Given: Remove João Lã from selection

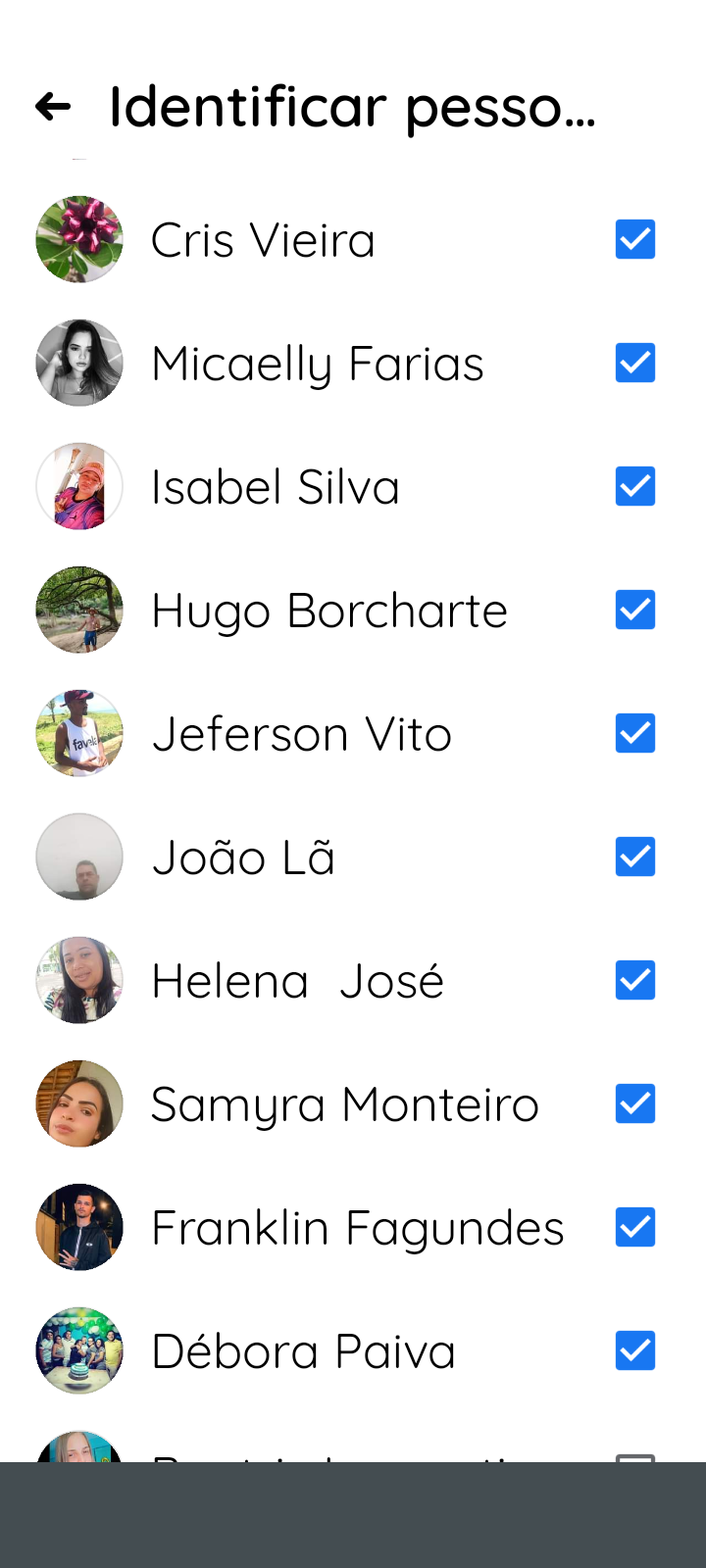Looking at the screenshot, I should (x=634, y=857).
